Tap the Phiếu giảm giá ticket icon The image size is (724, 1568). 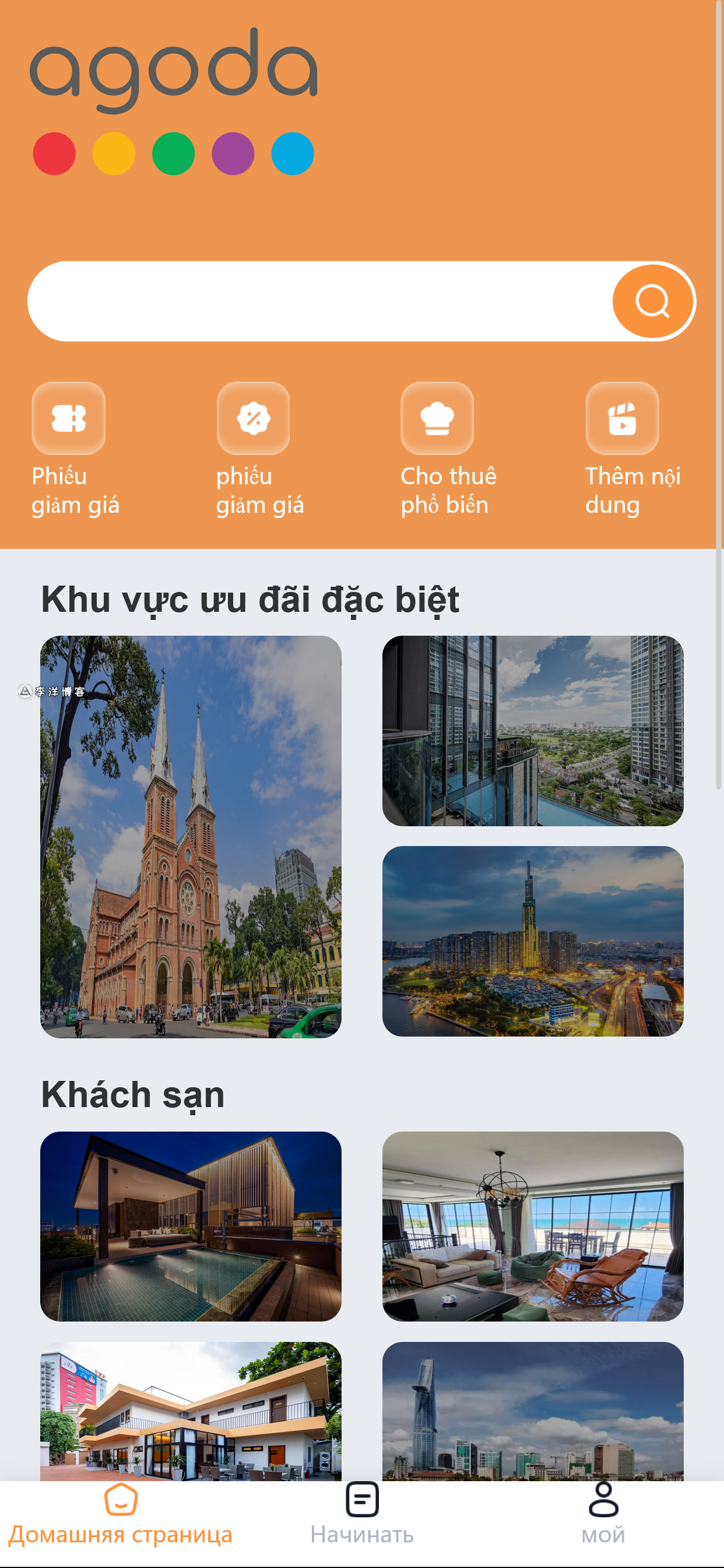(x=68, y=418)
